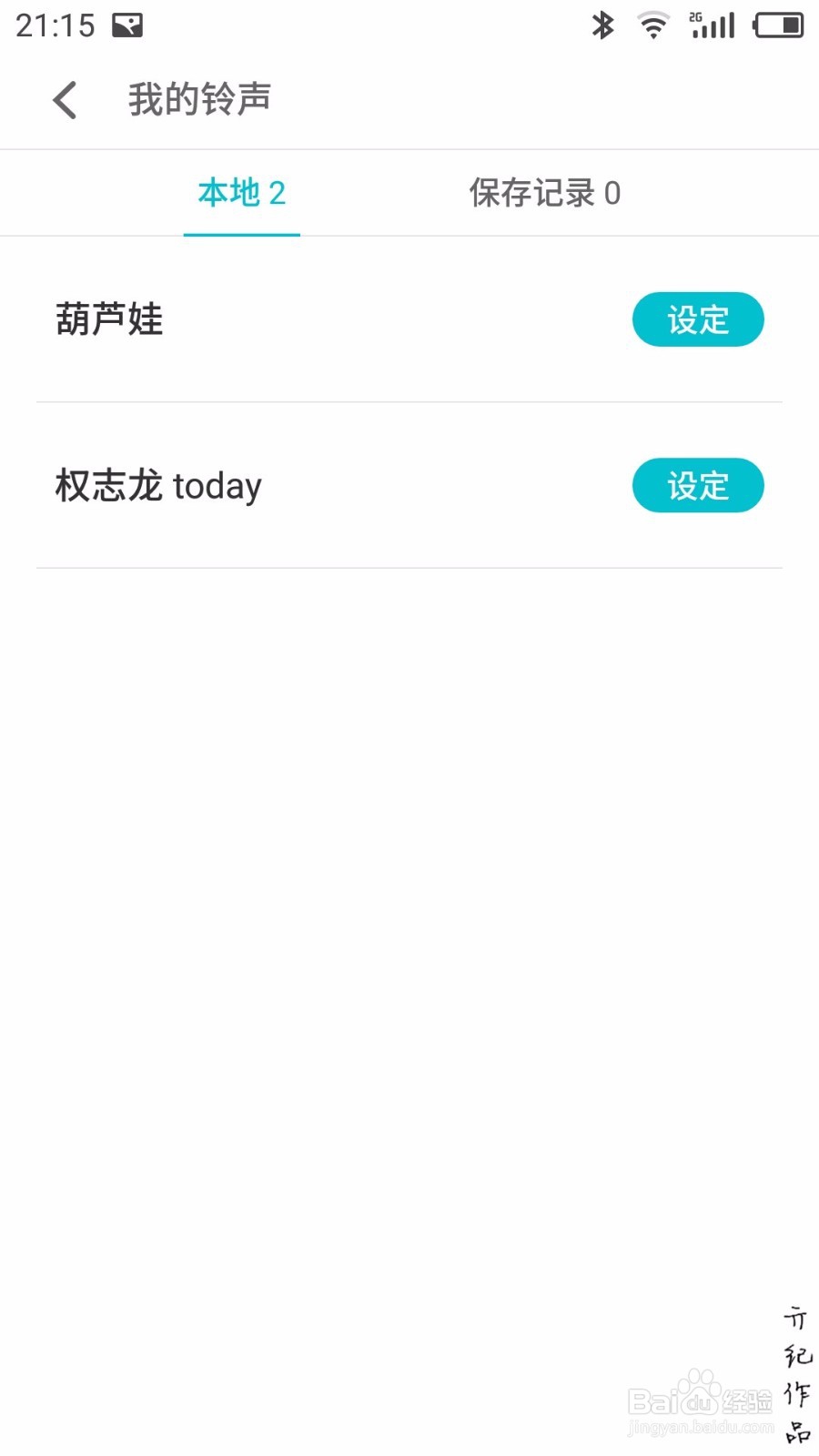Open the 葫芦娃 ringtone row
The height and width of the screenshot is (1456, 819).
409,319
